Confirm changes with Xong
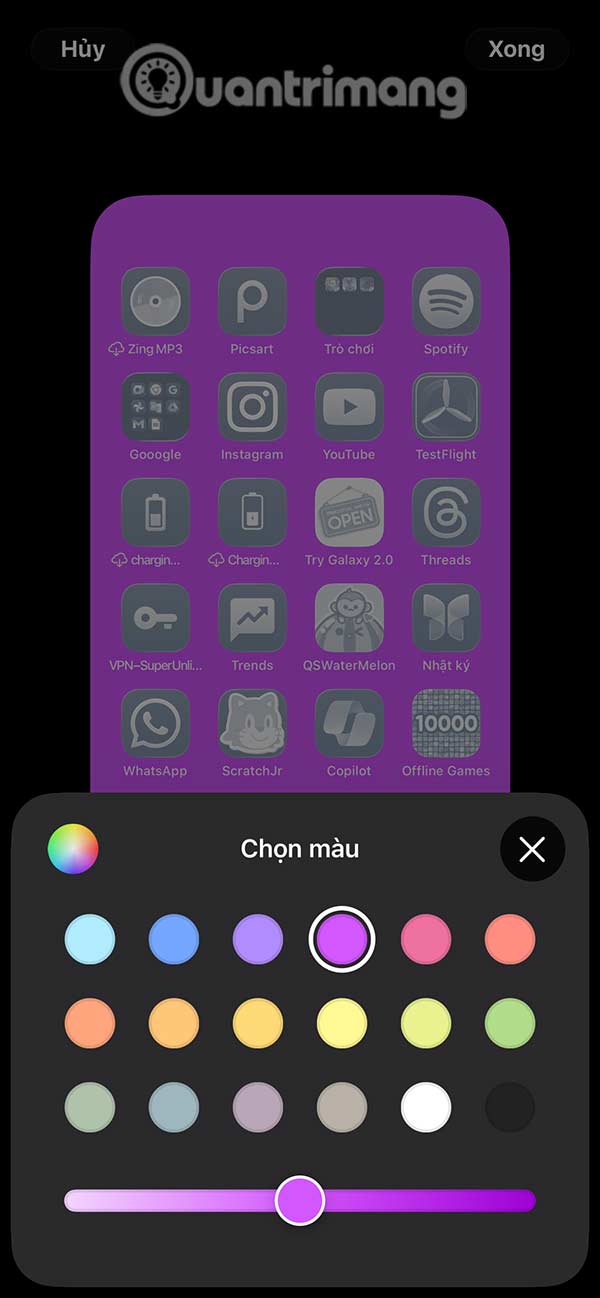The width and height of the screenshot is (600, 1298). point(516,49)
